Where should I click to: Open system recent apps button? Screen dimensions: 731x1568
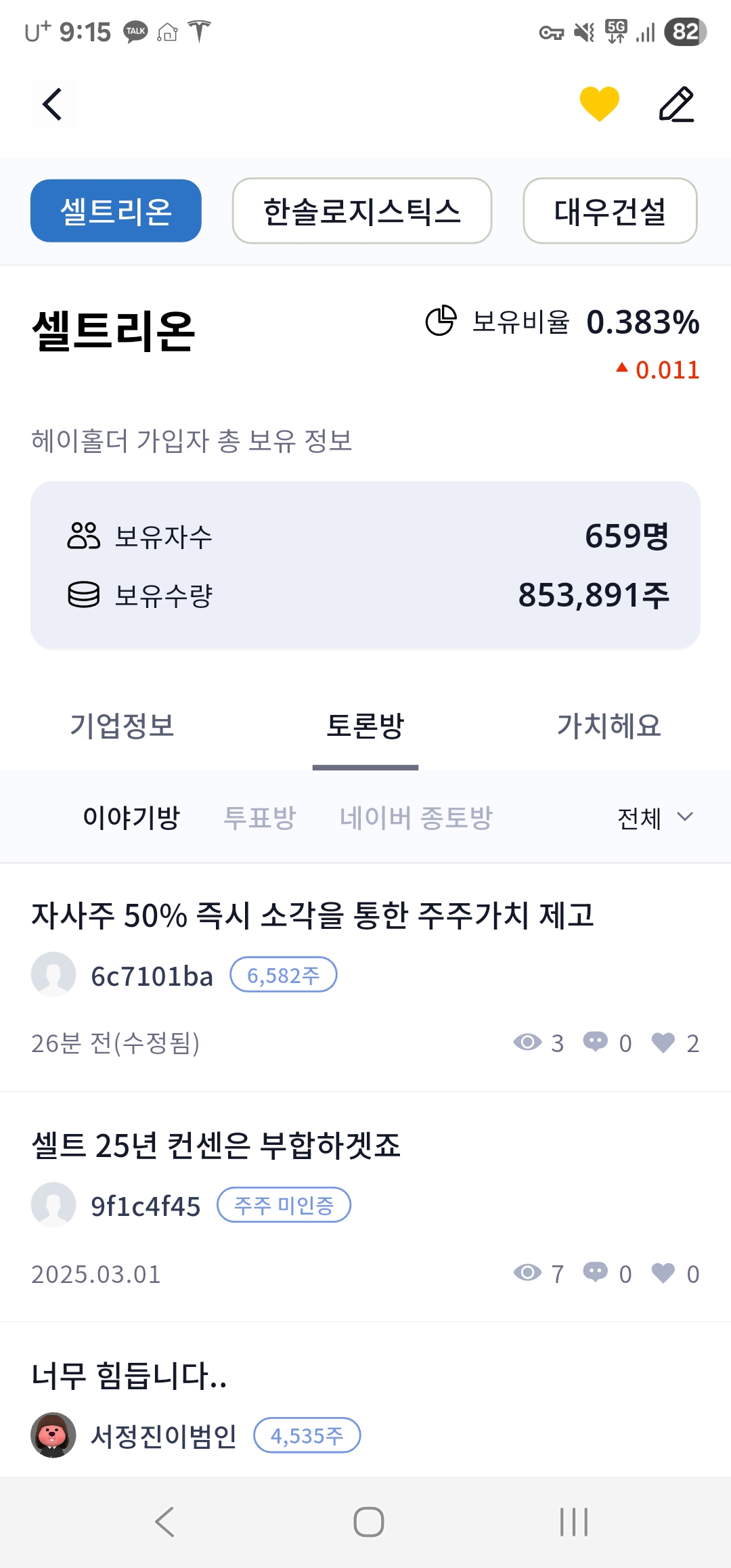coord(574,1522)
